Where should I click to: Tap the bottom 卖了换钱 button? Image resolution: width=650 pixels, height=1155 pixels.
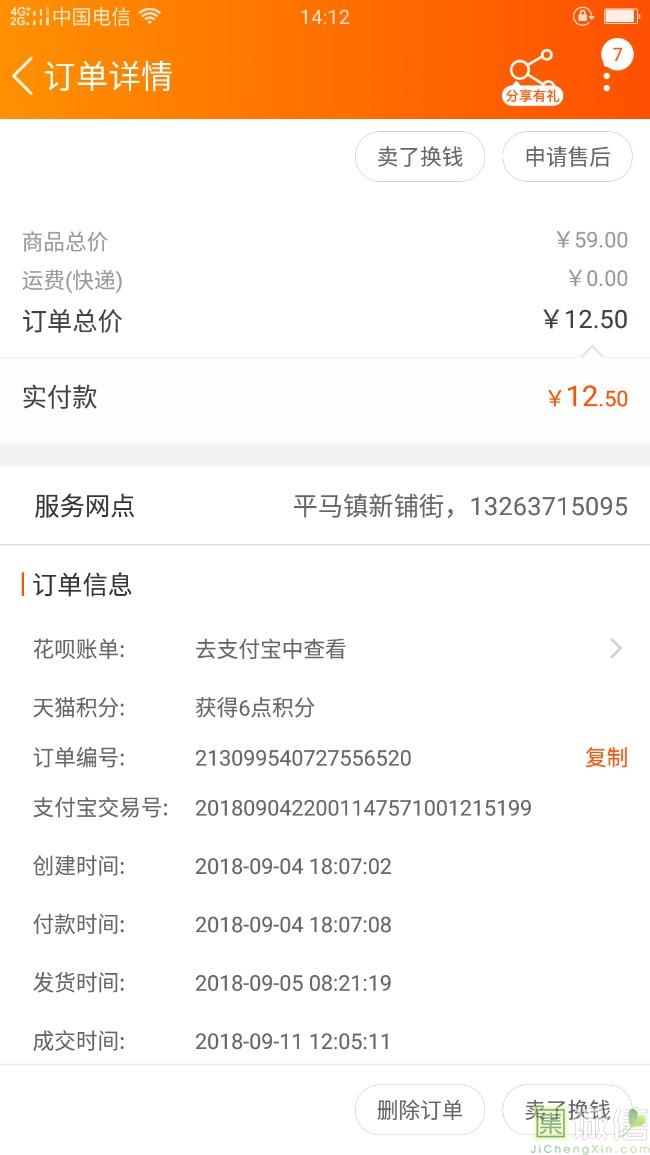(x=567, y=1109)
